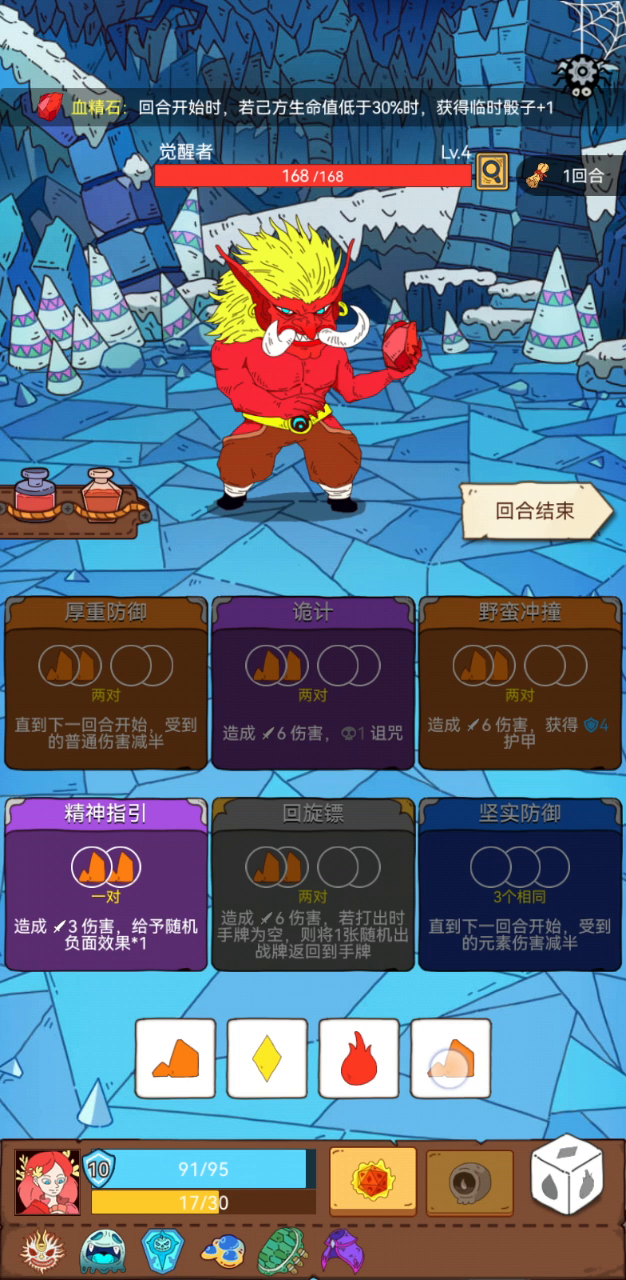View the green turtle shell relic
626x1280 pixels.
[281, 1250]
